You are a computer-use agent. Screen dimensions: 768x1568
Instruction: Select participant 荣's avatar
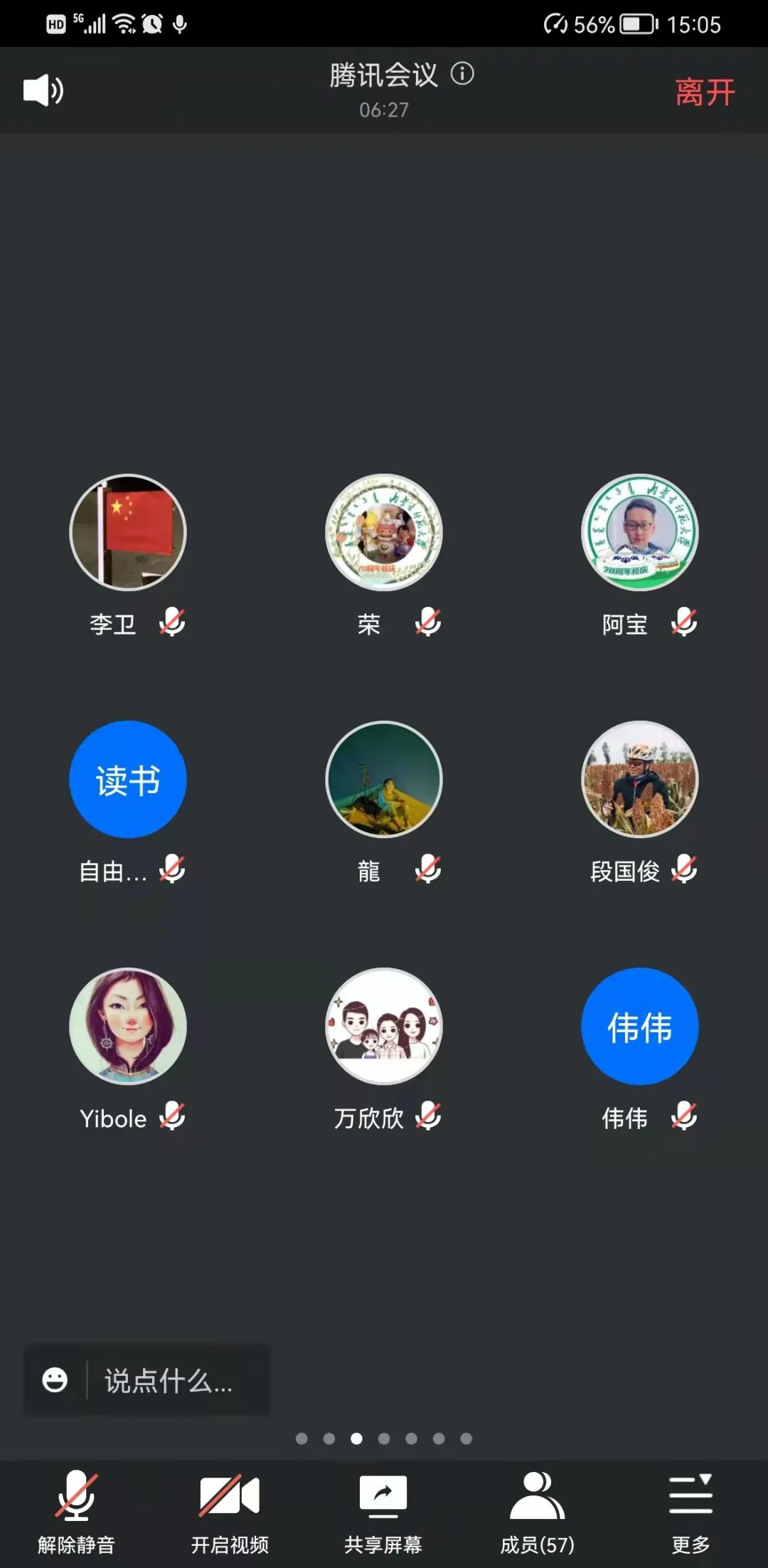[384, 532]
